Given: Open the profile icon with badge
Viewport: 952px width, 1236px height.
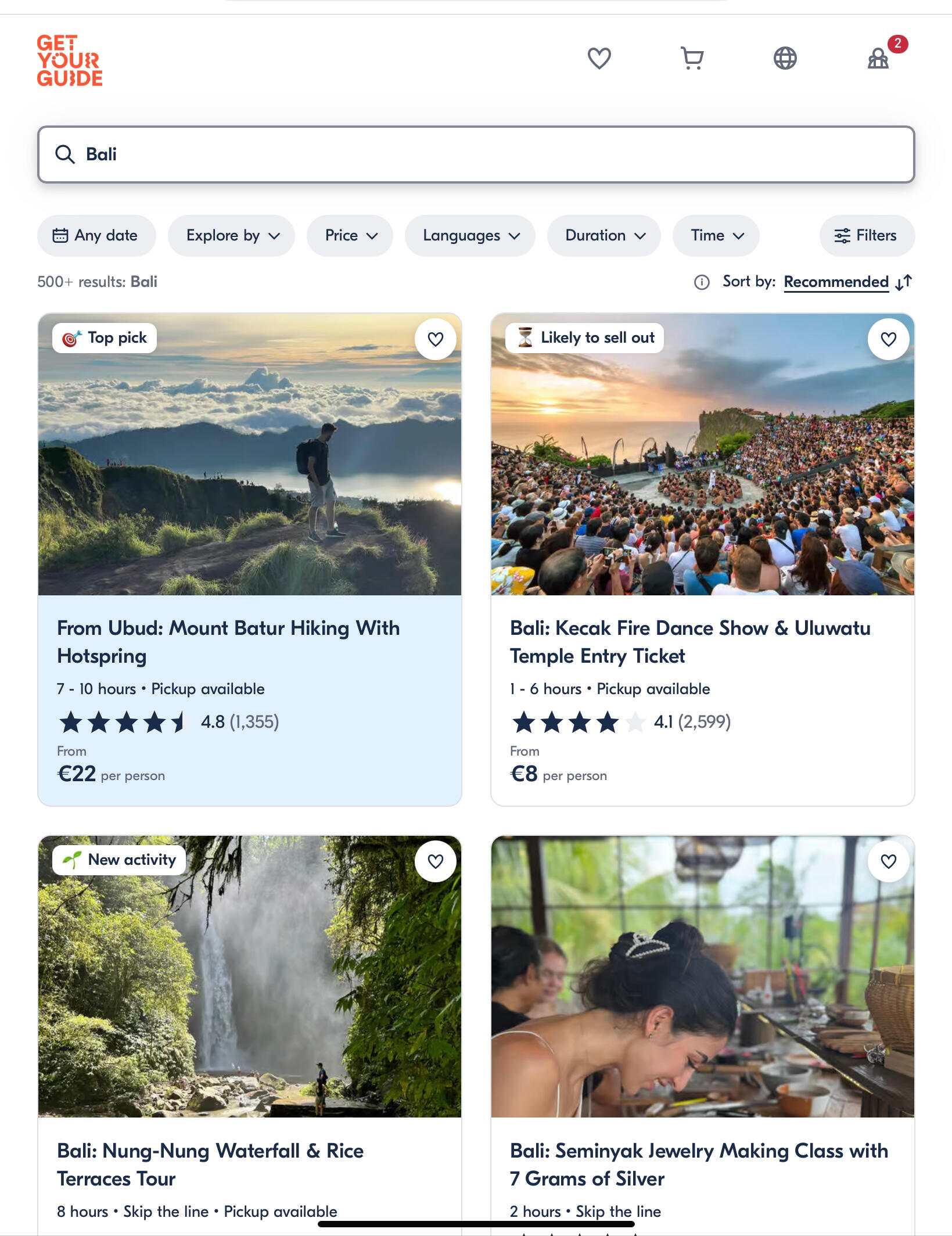Looking at the screenshot, I should (x=878, y=58).
